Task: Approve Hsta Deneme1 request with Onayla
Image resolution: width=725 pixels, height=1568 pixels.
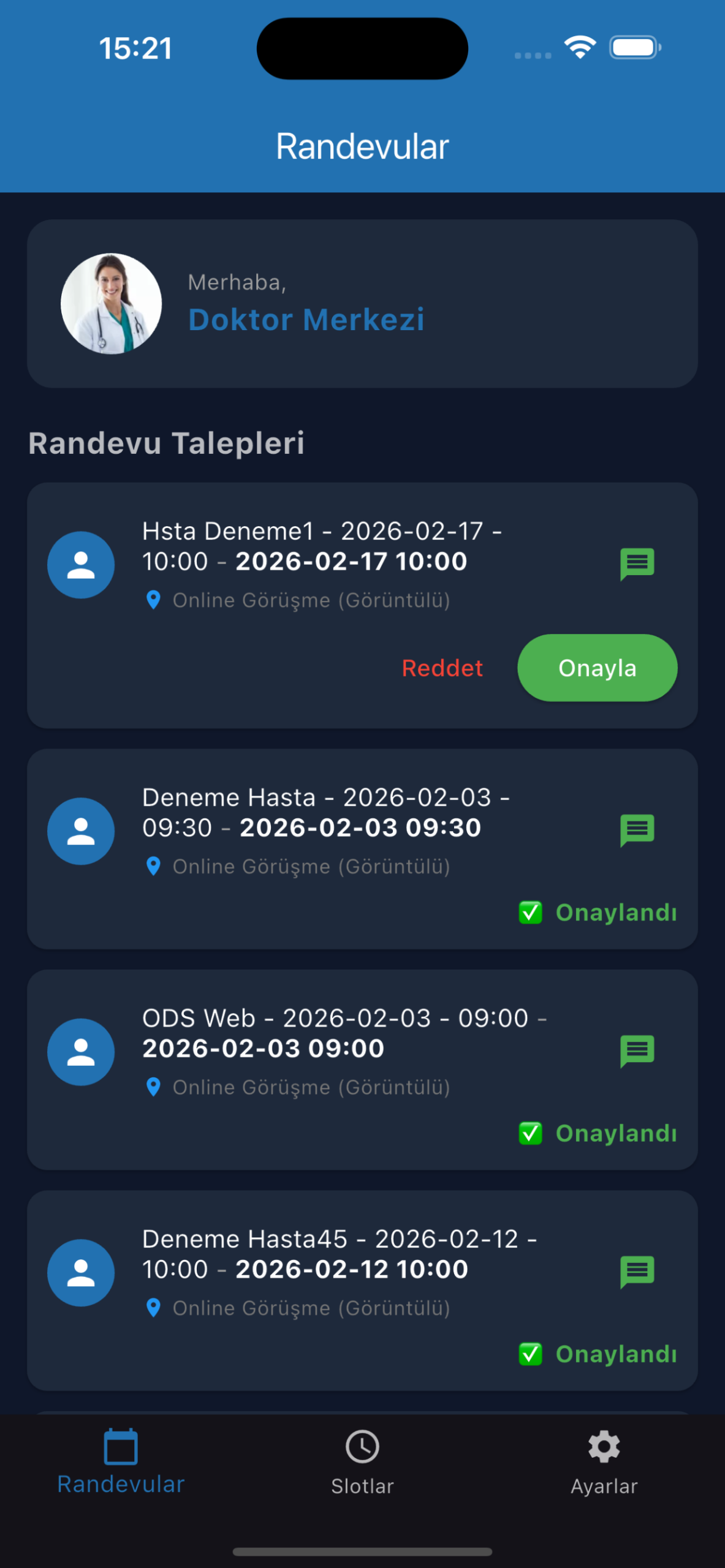Action: [x=597, y=668]
